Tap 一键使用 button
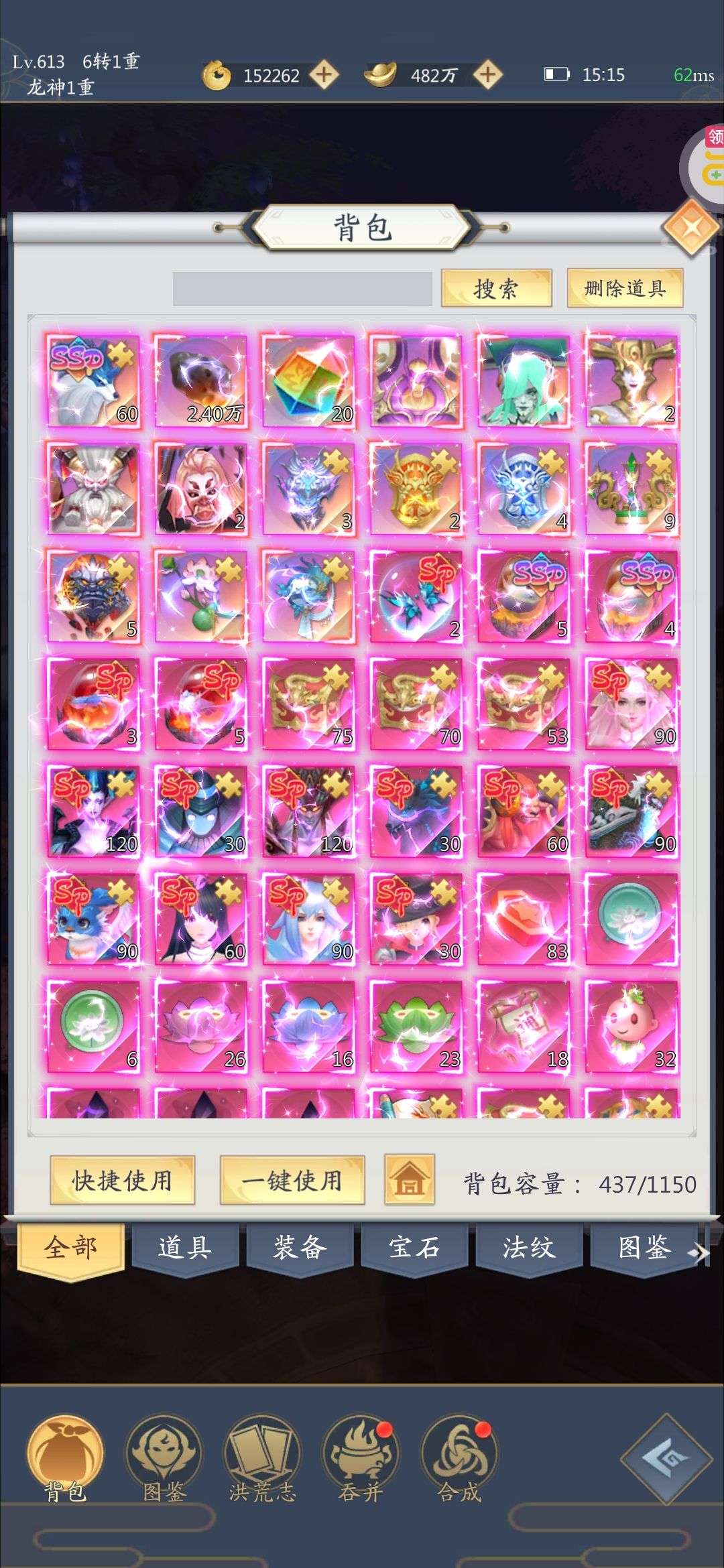The image size is (724, 1568). pyautogui.click(x=292, y=1180)
